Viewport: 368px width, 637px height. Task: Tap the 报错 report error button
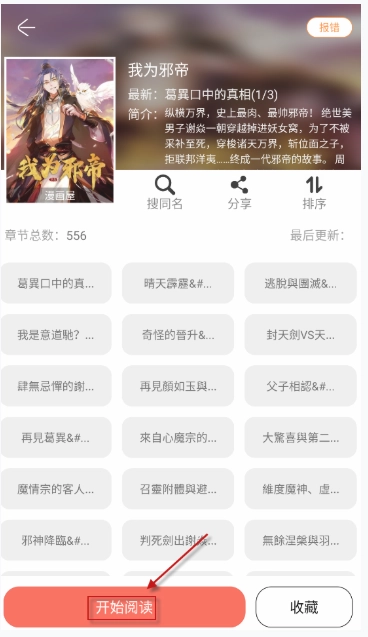pyautogui.click(x=329, y=27)
